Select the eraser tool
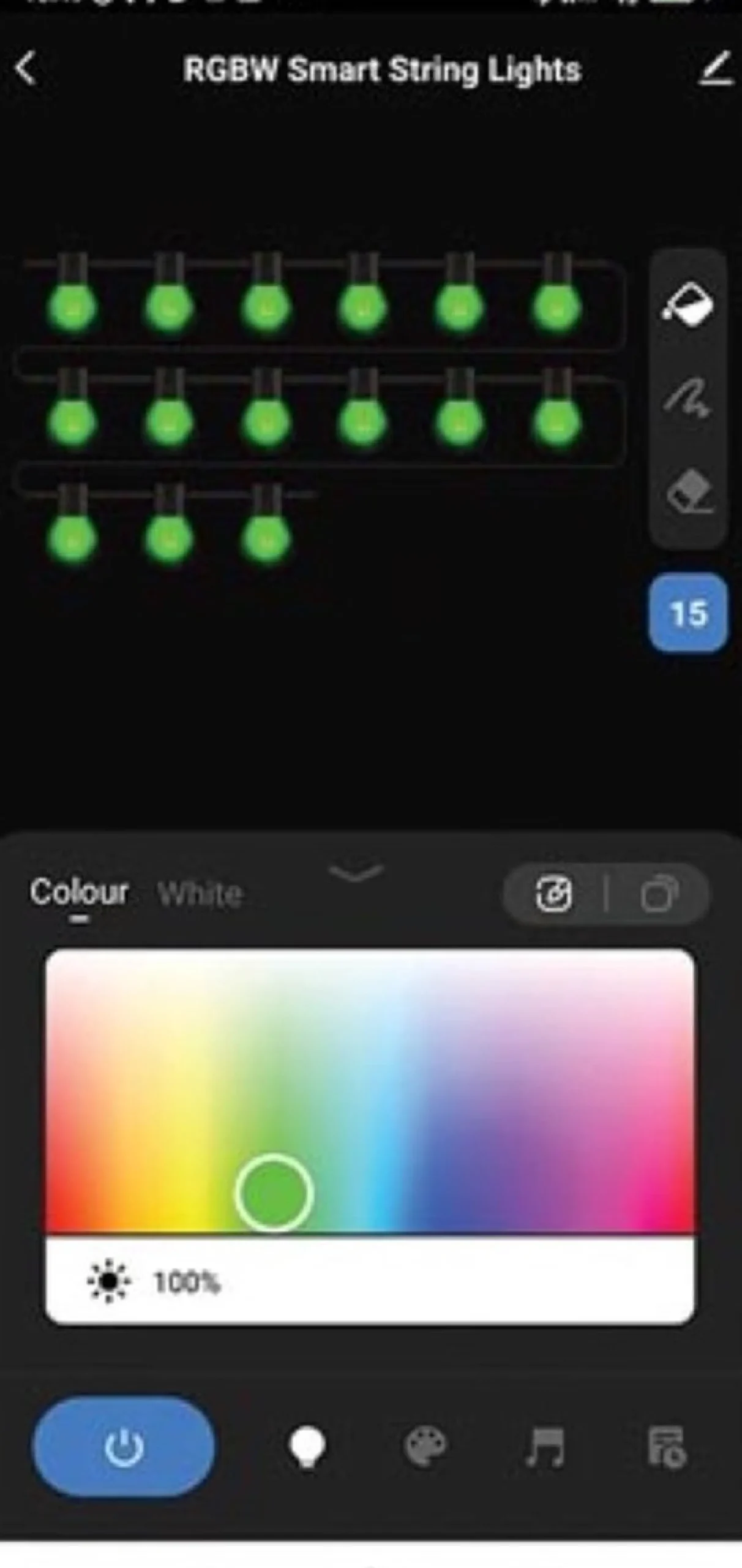 688,493
